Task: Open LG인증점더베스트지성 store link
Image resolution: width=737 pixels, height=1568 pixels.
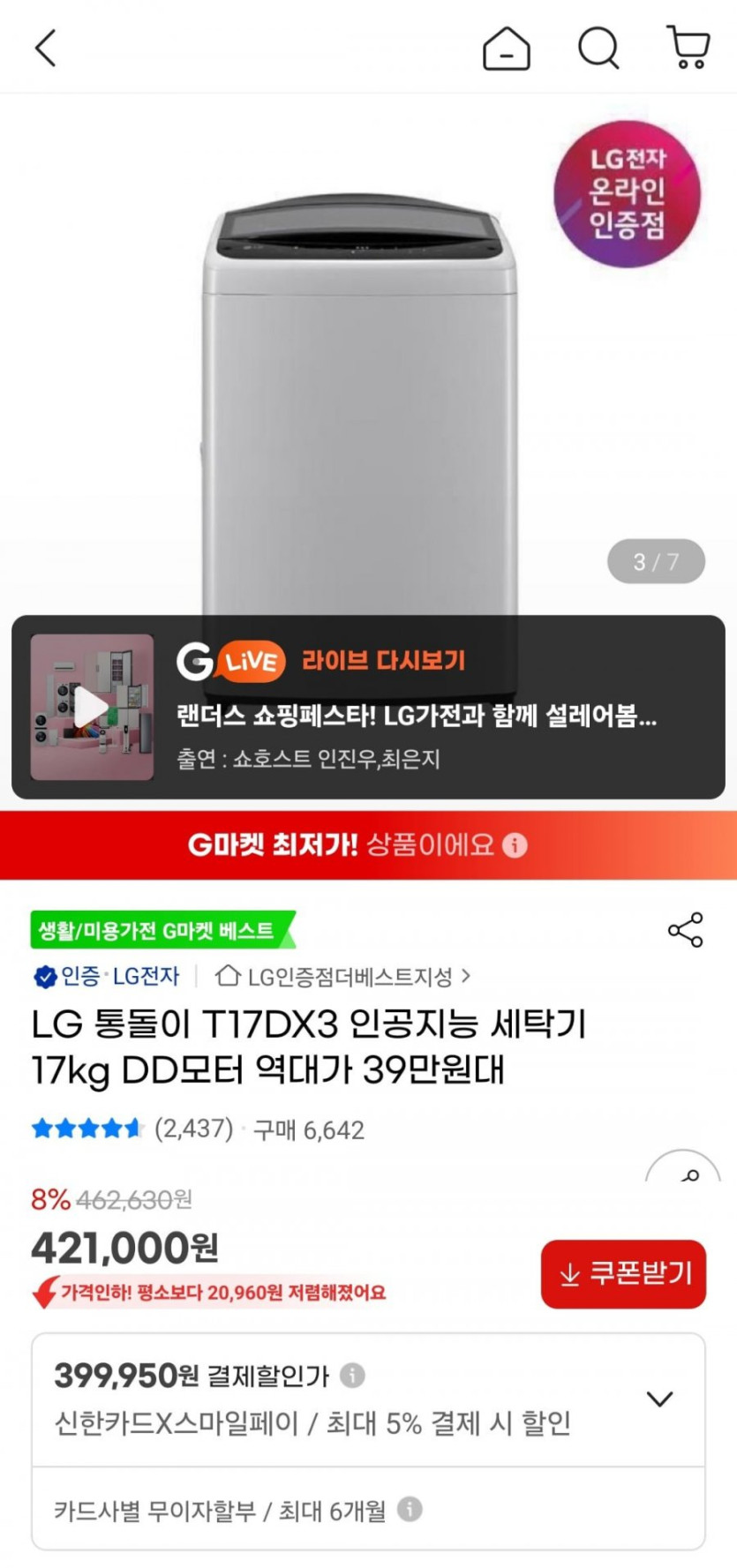Action: click(x=344, y=977)
